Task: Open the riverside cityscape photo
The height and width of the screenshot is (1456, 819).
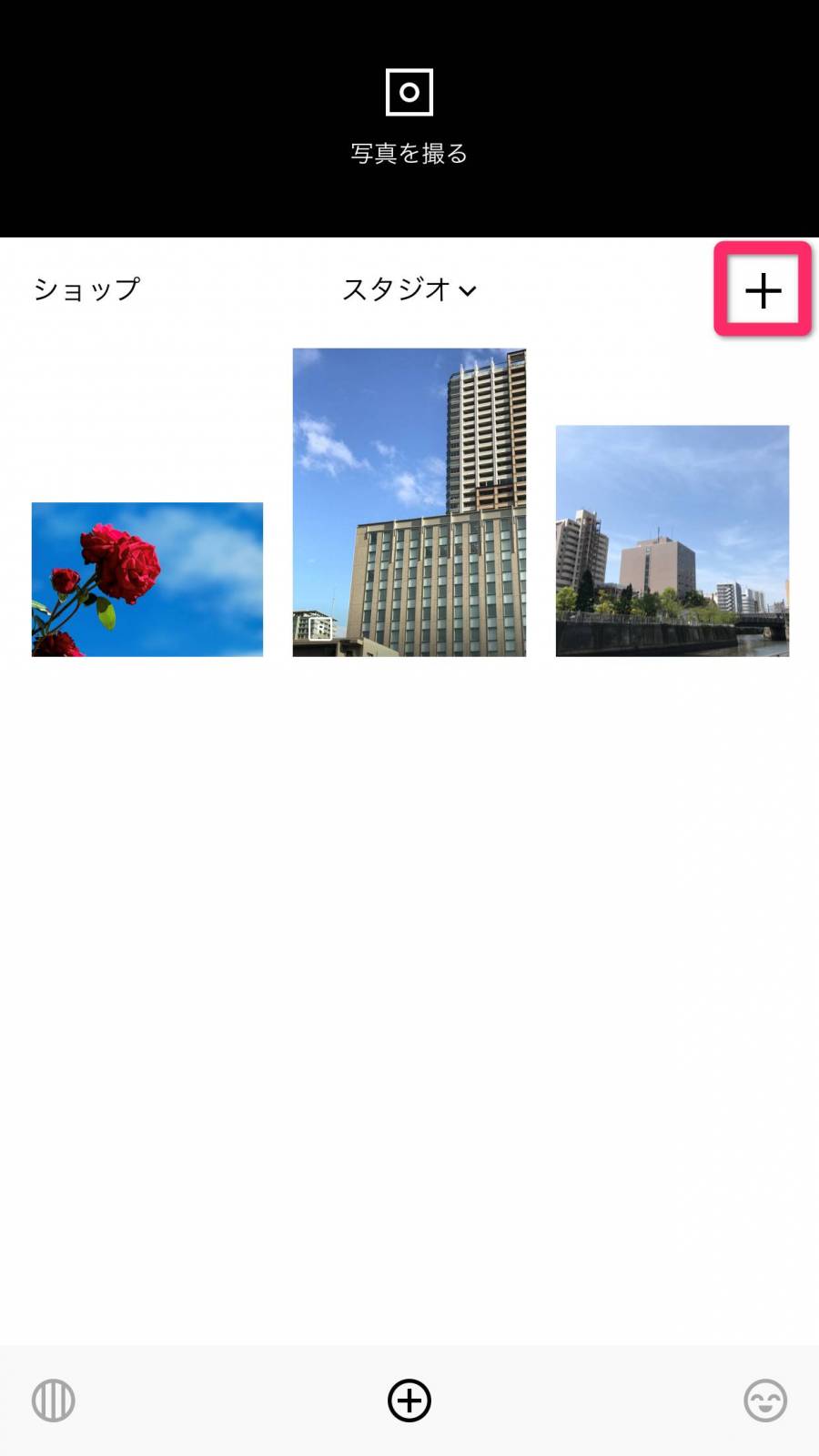Action: coord(672,541)
